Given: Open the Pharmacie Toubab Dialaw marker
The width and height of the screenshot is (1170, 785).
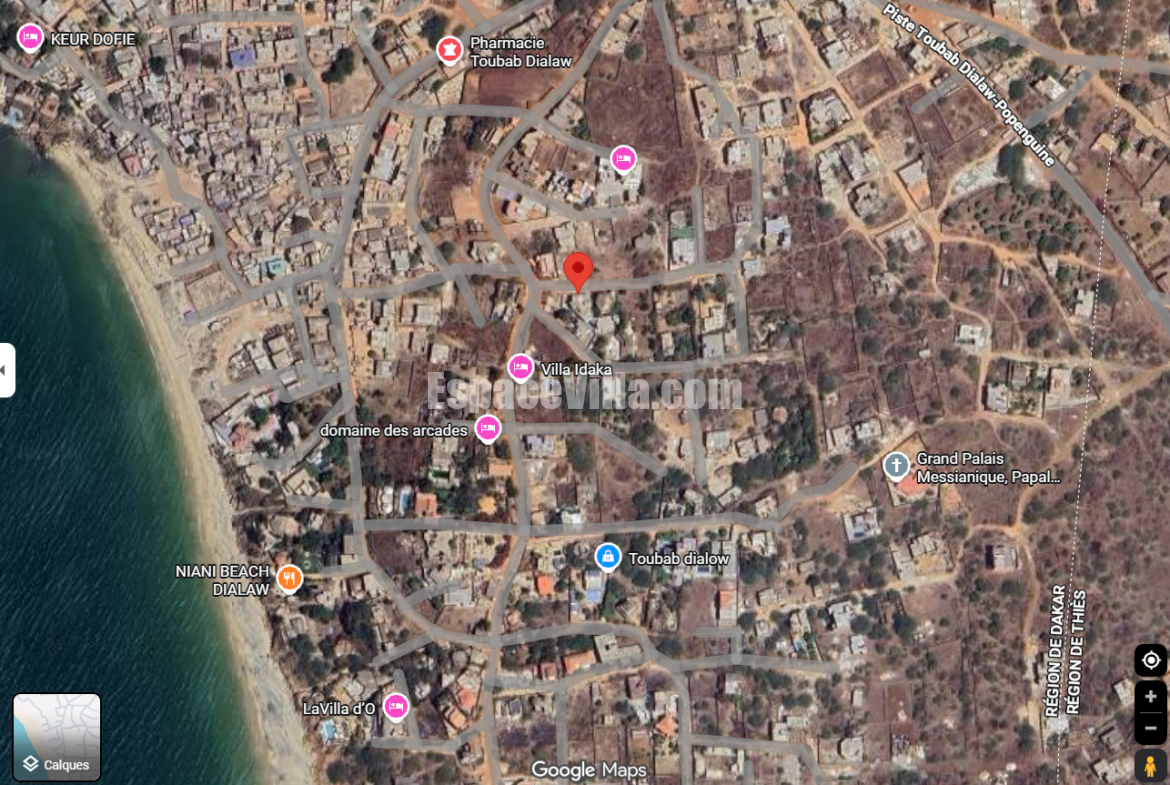Looking at the screenshot, I should [x=450, y=50].
